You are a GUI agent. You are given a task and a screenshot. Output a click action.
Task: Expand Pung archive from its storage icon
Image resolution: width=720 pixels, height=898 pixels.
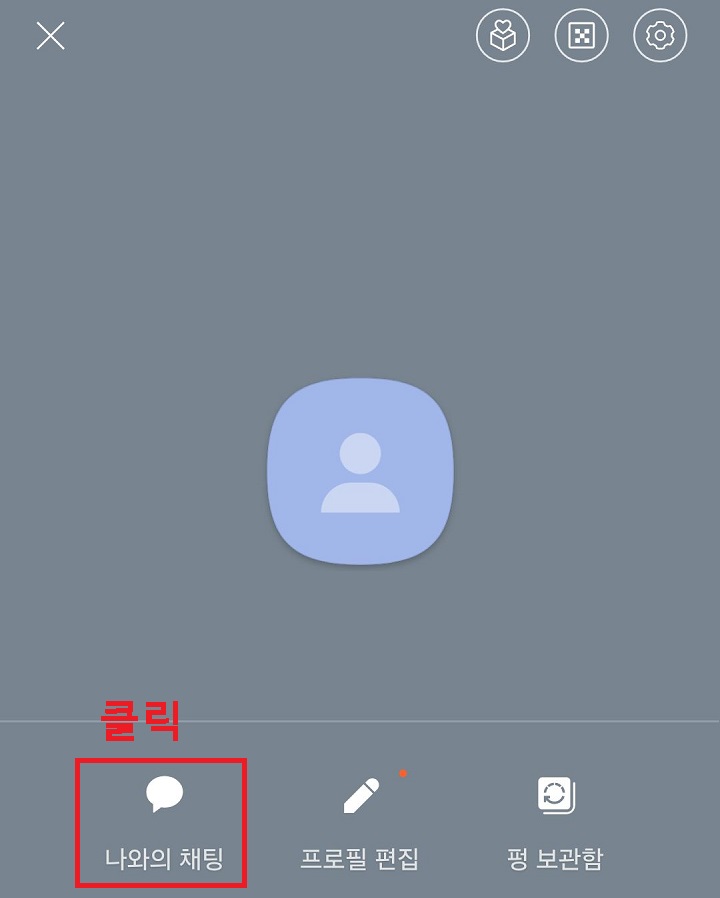(x=557, y=795)
